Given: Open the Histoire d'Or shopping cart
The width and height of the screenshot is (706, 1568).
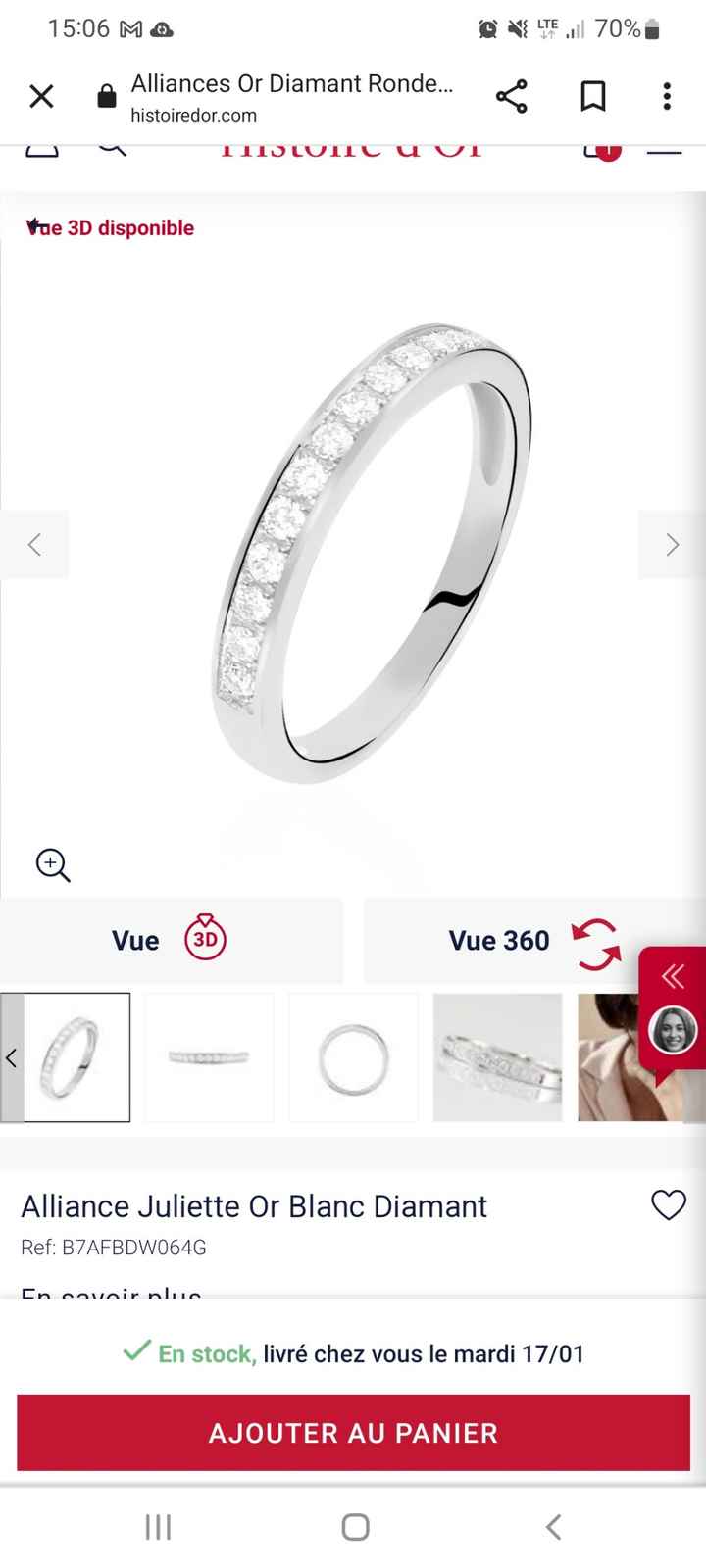Looking at the screenshot, I should 600,147.
